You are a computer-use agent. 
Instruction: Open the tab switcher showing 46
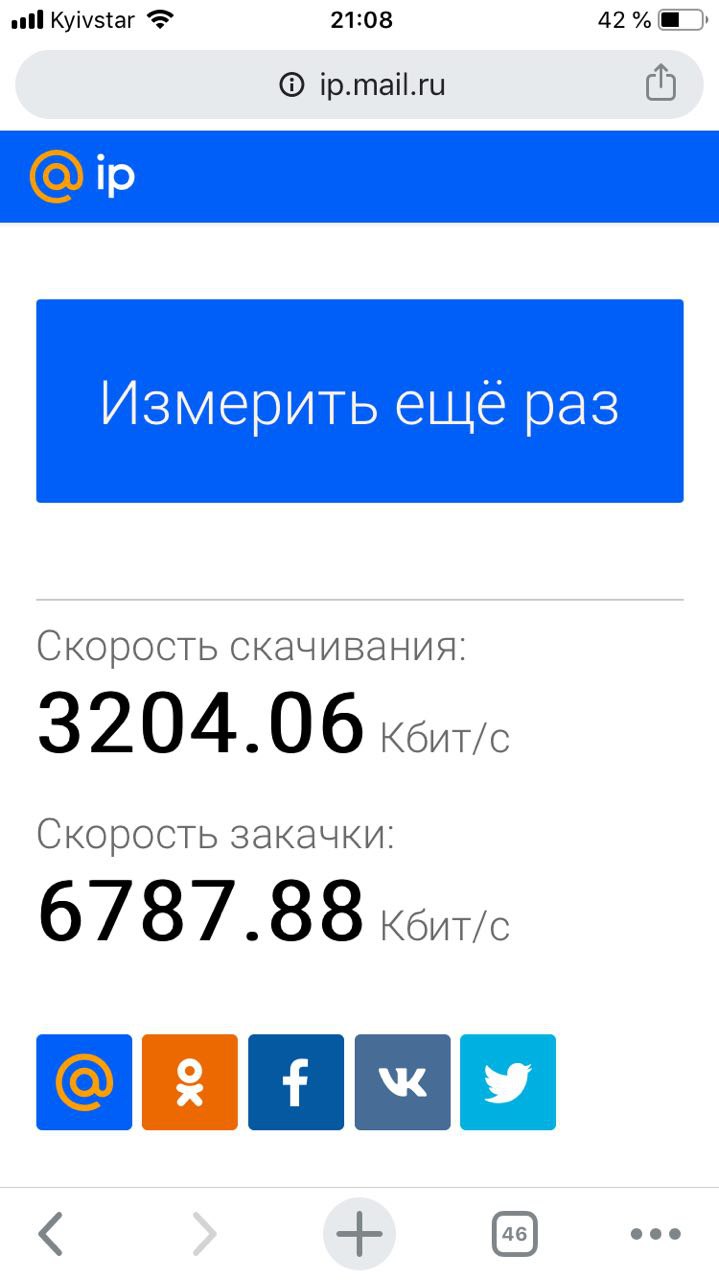514,1234
